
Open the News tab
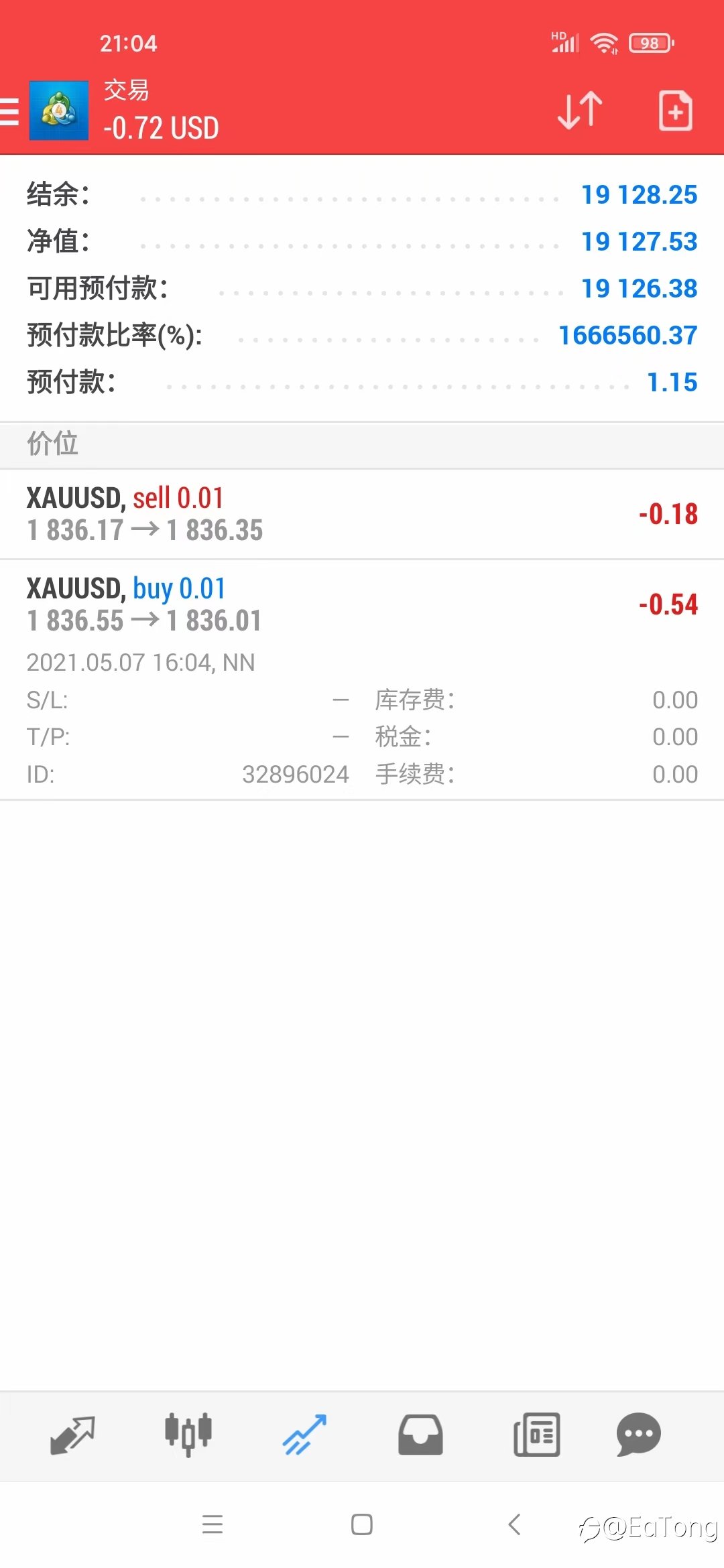click(x=536, y=1435)
